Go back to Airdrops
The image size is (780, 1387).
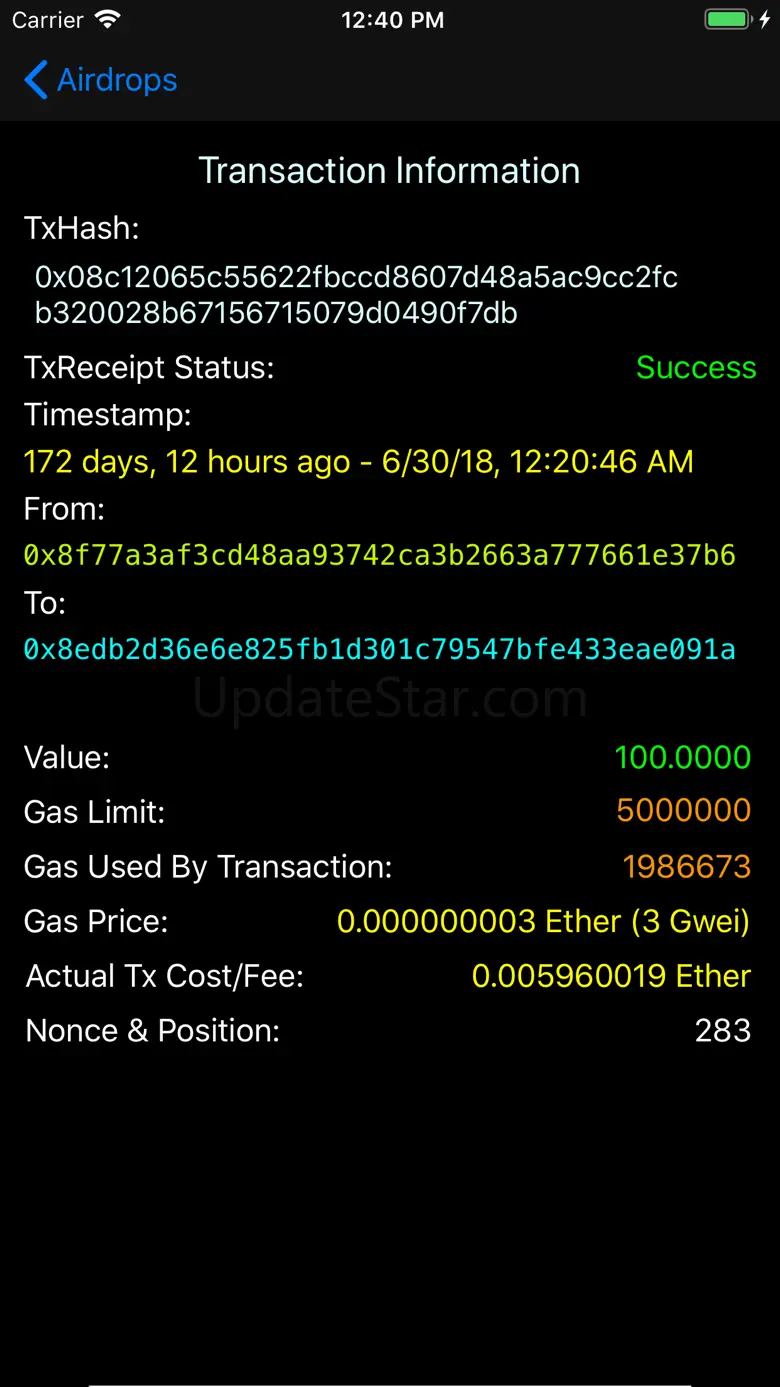tap(100, 80)
